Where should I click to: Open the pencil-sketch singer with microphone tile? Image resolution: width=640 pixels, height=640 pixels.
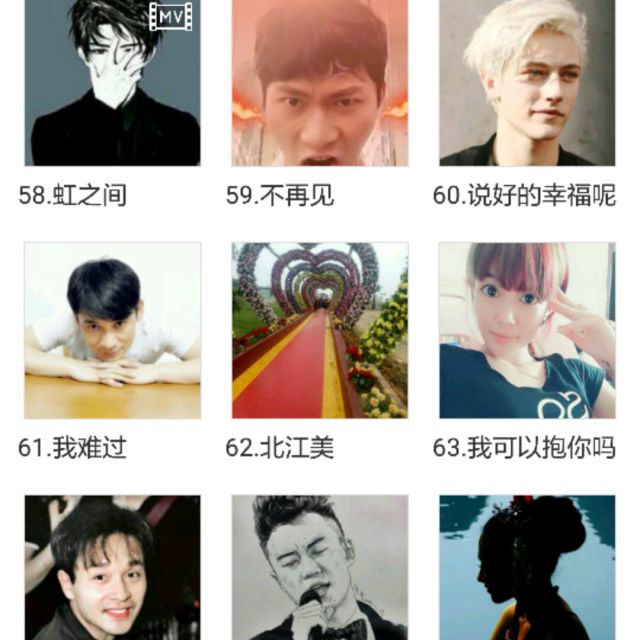320,567
